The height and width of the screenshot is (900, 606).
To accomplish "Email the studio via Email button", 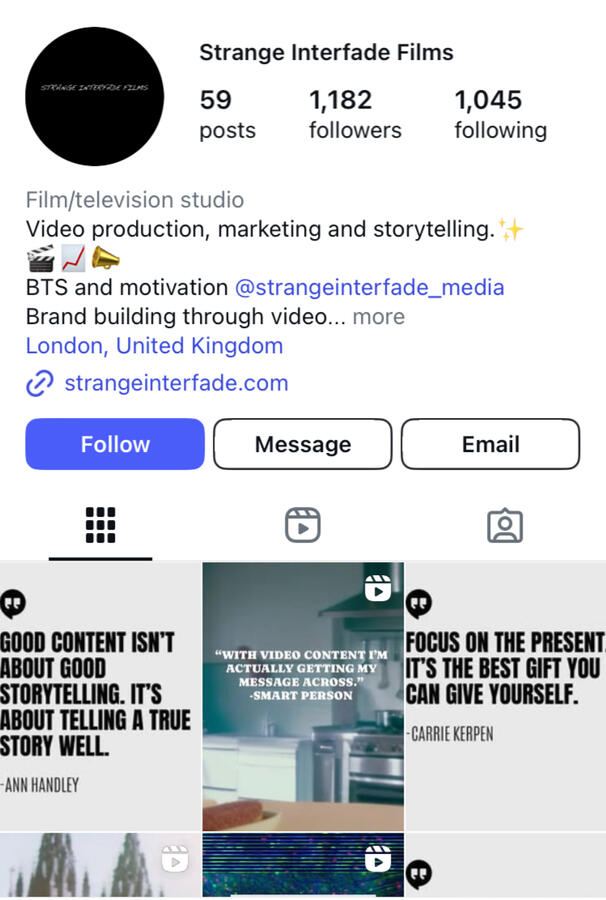I will (490, 444).
